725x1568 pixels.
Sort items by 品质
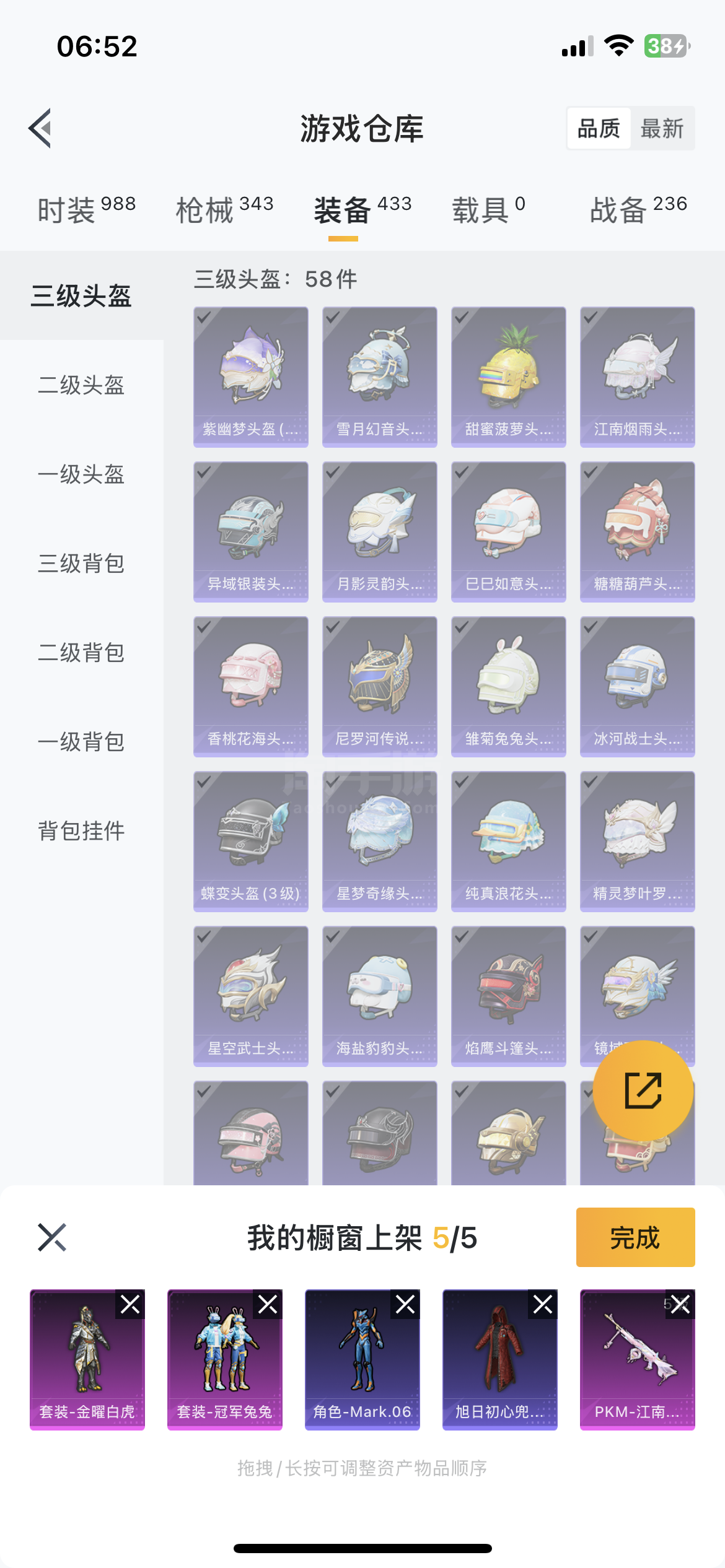pos(599,129)
